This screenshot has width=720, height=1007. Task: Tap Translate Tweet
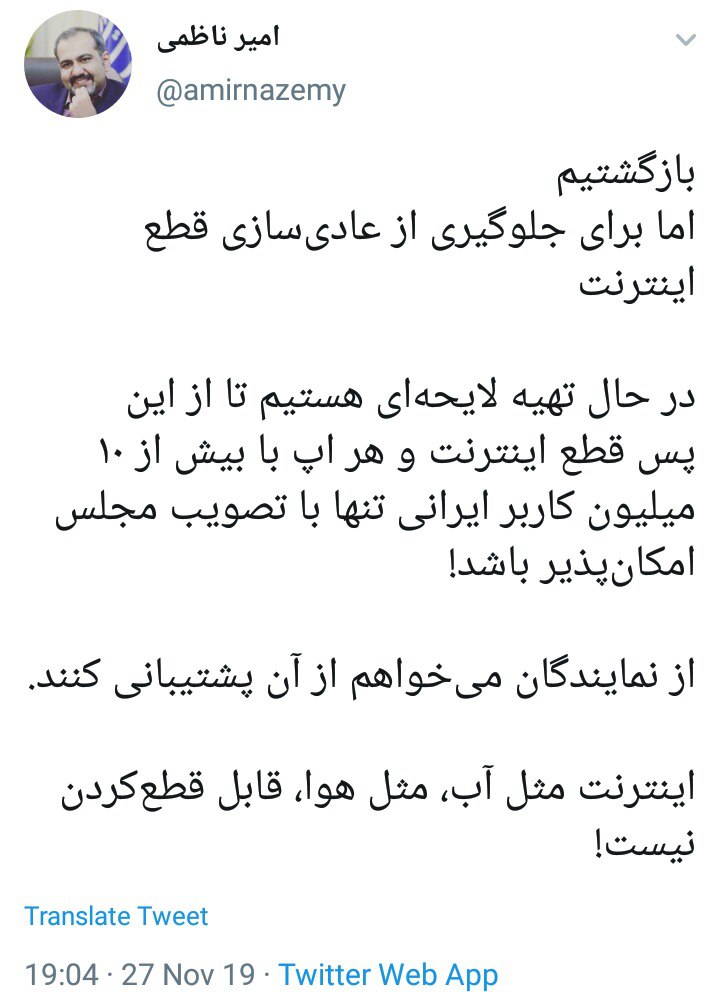coord(116,916)
